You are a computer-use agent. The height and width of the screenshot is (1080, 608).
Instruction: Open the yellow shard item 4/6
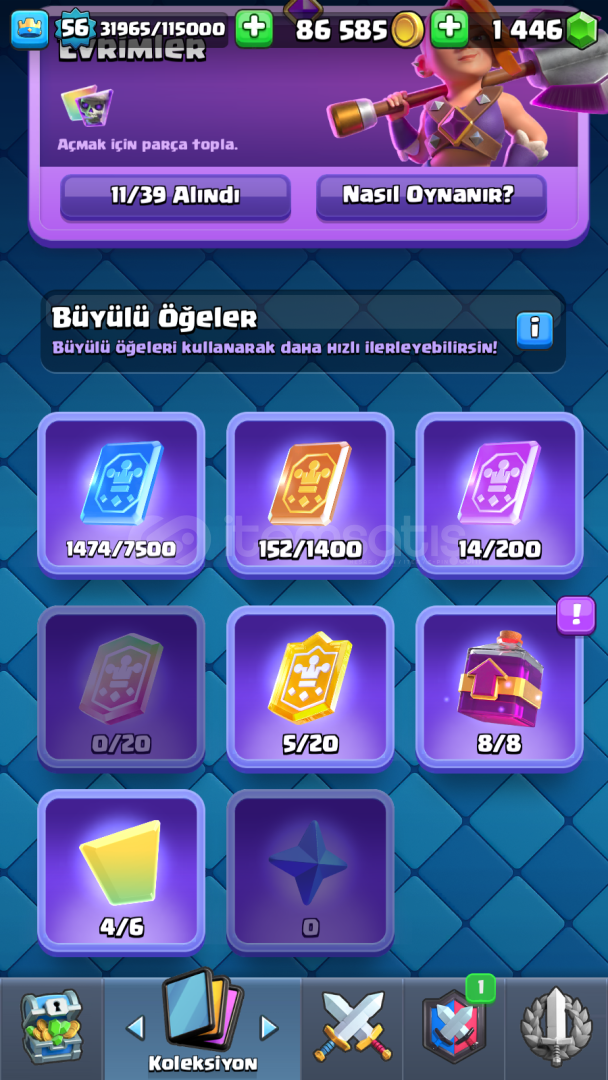121,870
